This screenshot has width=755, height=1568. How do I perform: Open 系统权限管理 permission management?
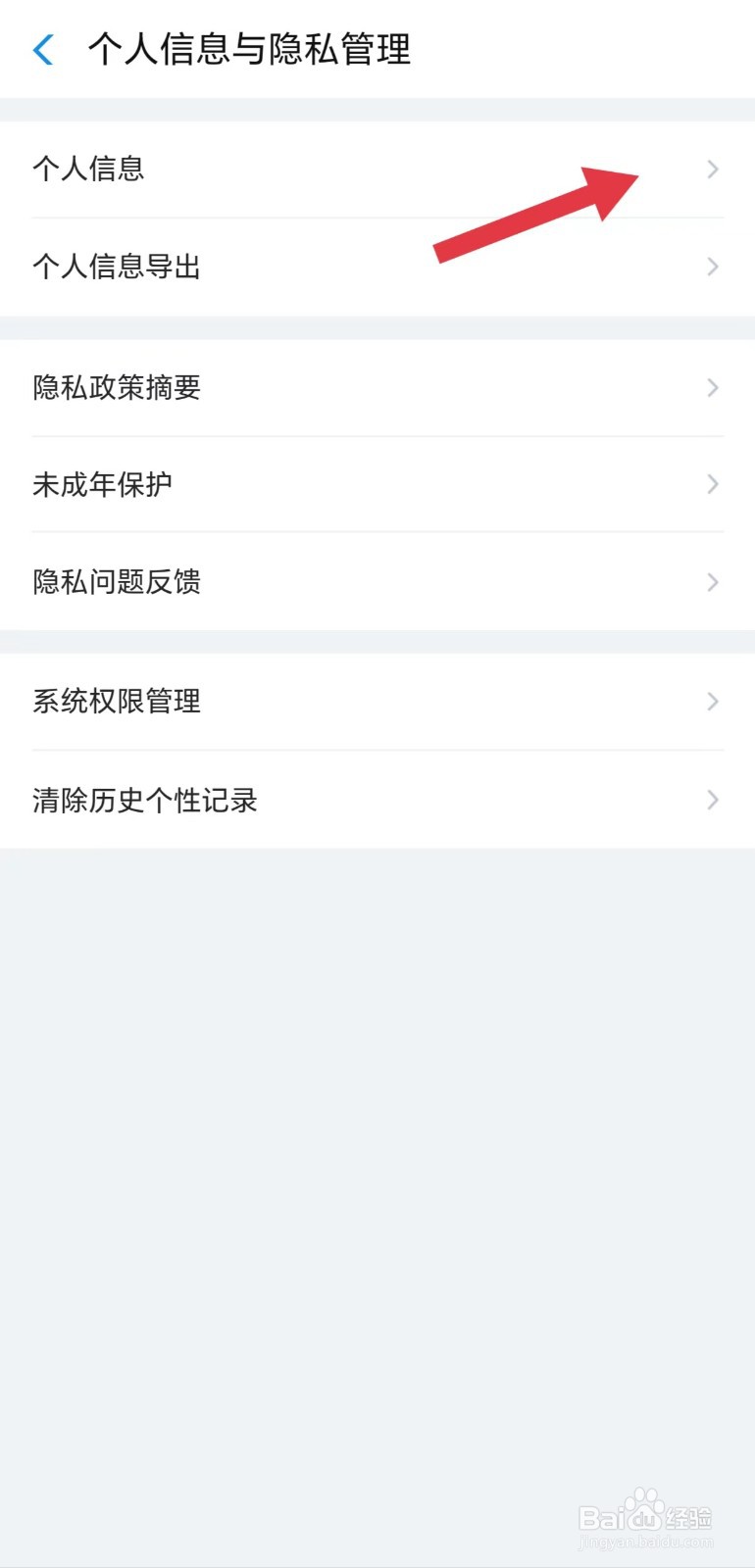pos(196,701)
